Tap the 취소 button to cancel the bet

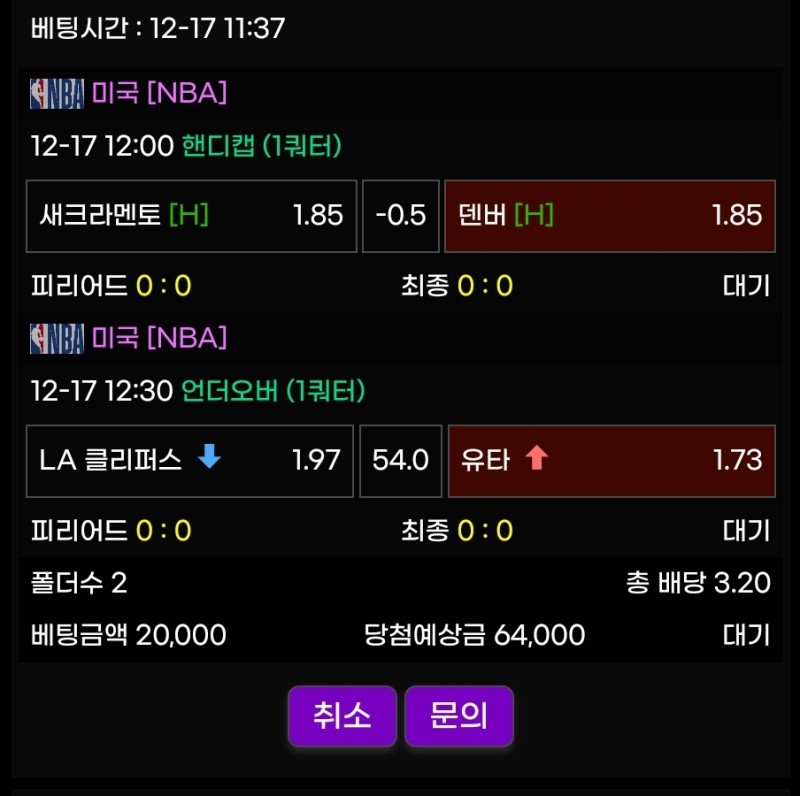click(342, 716)
